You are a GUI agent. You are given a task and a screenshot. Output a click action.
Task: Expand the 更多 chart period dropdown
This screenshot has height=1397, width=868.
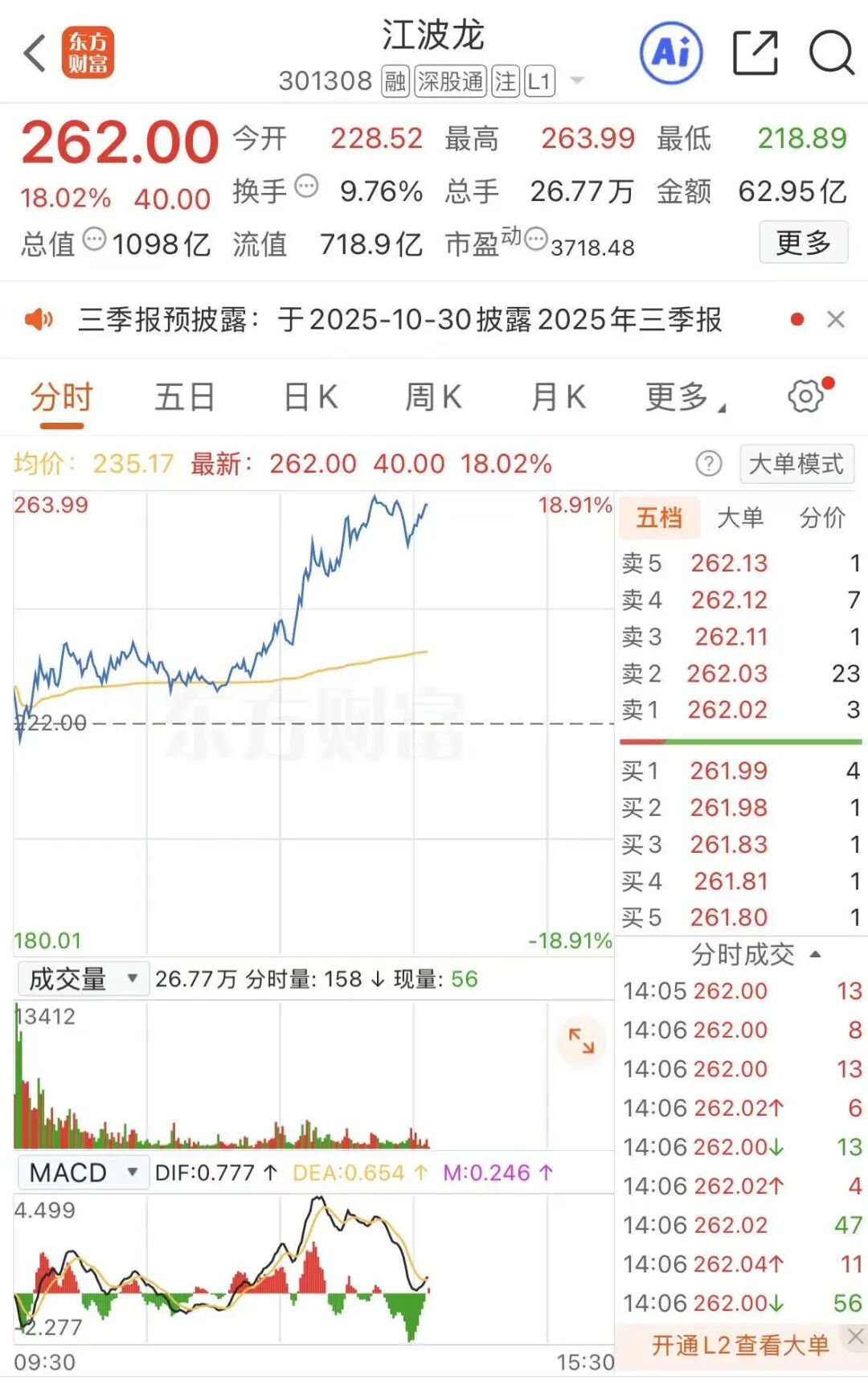[x=683, y=397]
